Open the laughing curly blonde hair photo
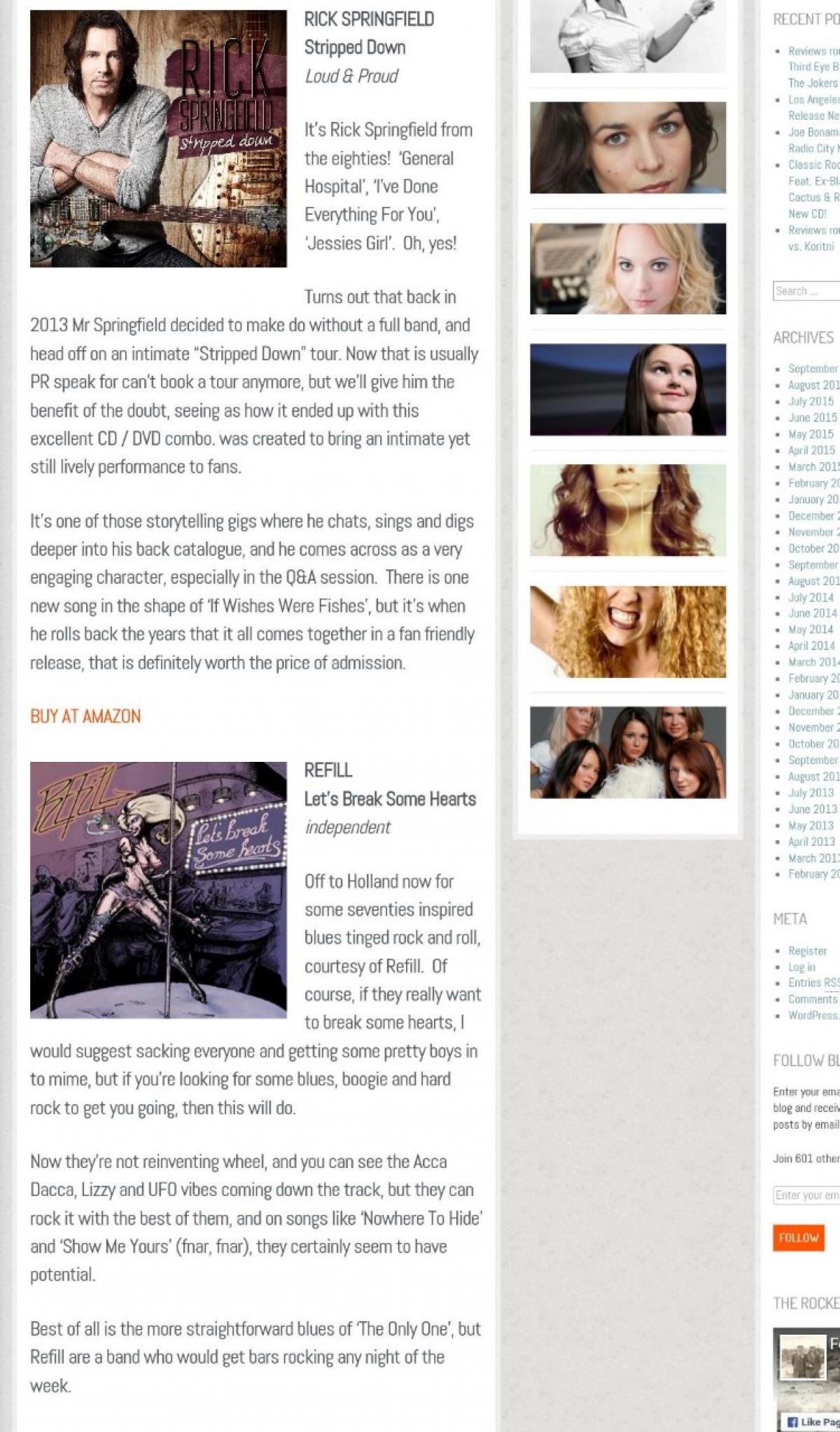Viewport: 840px width, 1432px height. click(x=628, y=632)
